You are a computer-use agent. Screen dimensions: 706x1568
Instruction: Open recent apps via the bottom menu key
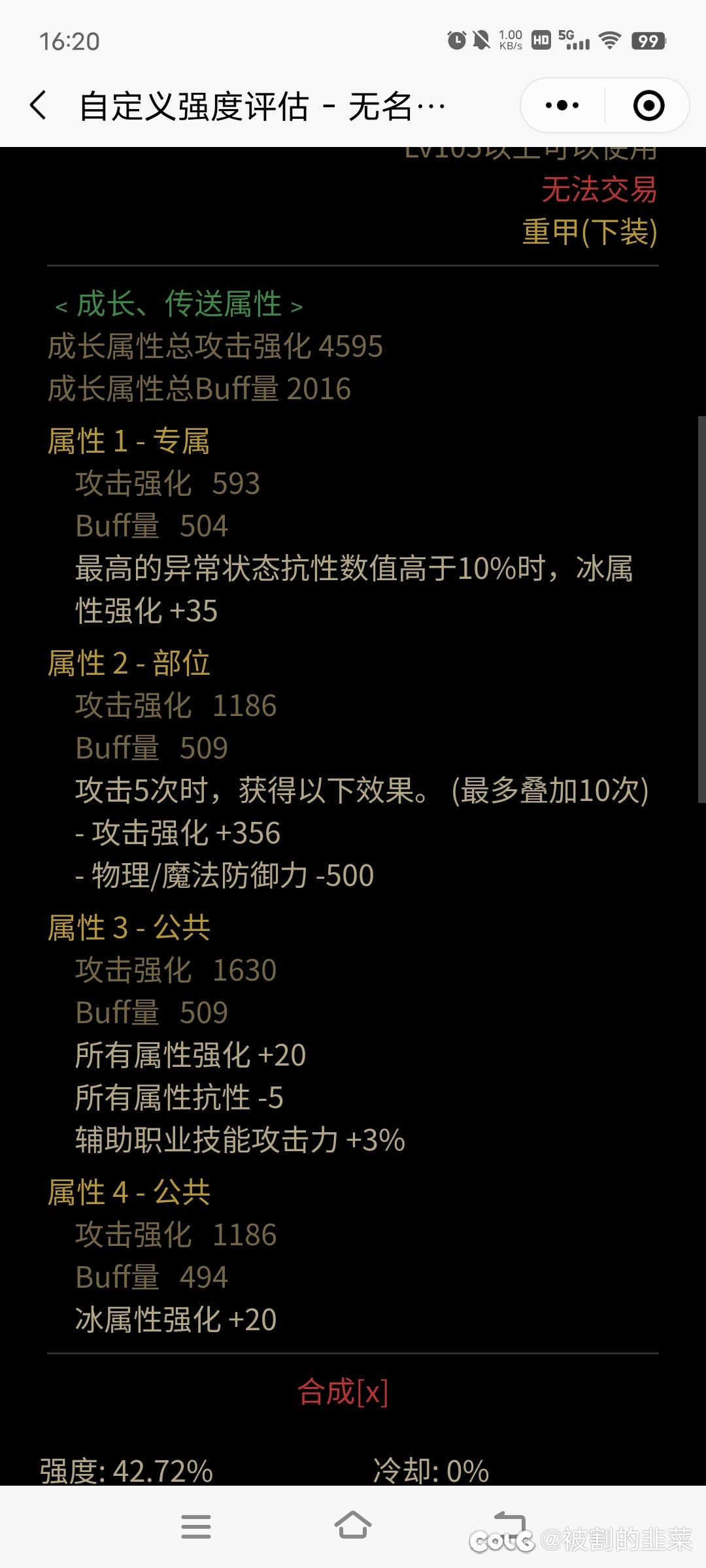(x=195, y=1527)
